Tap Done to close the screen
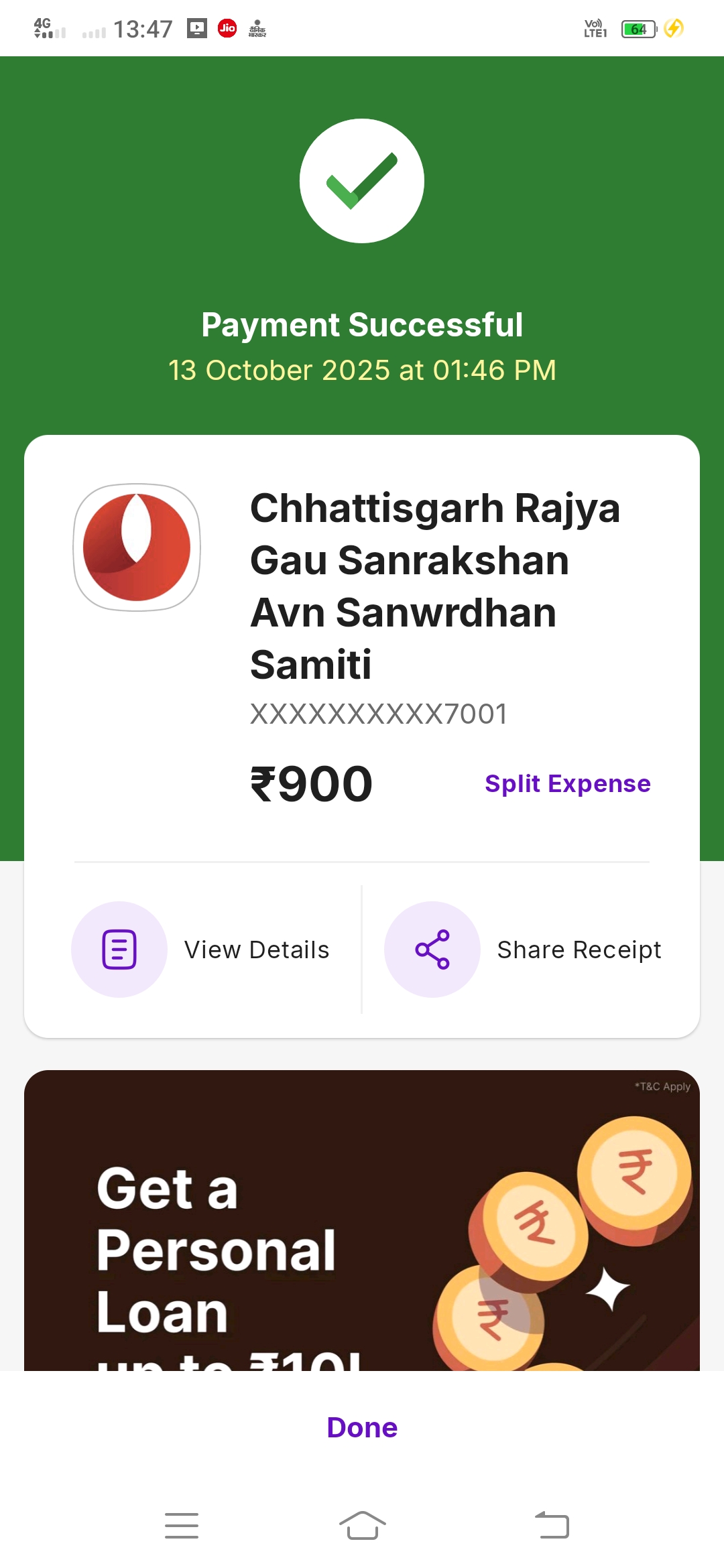 [x=362, y=1427]
